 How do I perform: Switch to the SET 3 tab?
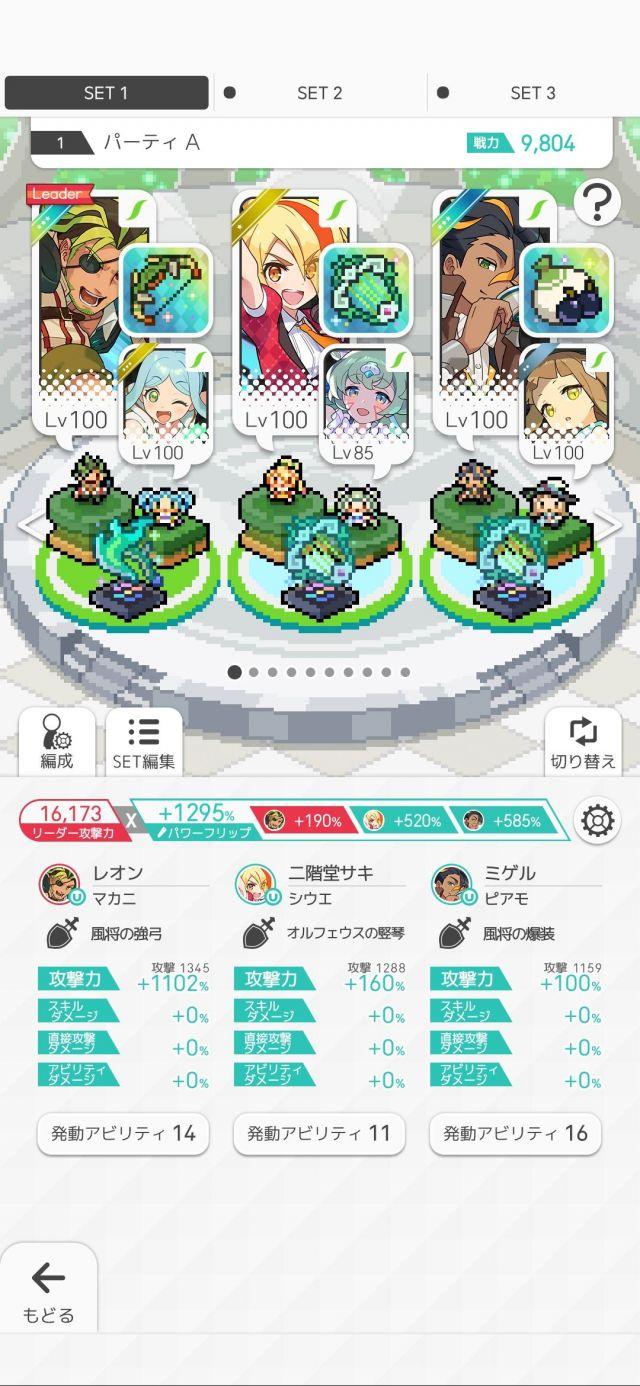tap(532, 93)
